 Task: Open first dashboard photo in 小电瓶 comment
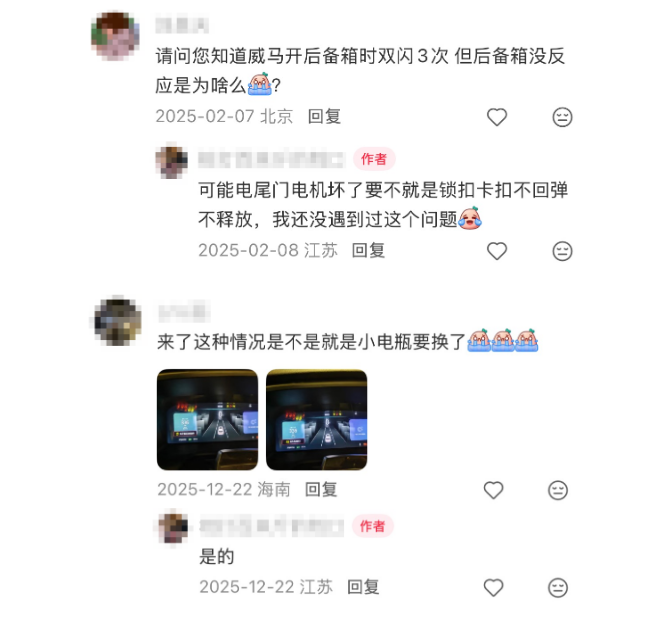pos(207,420)
